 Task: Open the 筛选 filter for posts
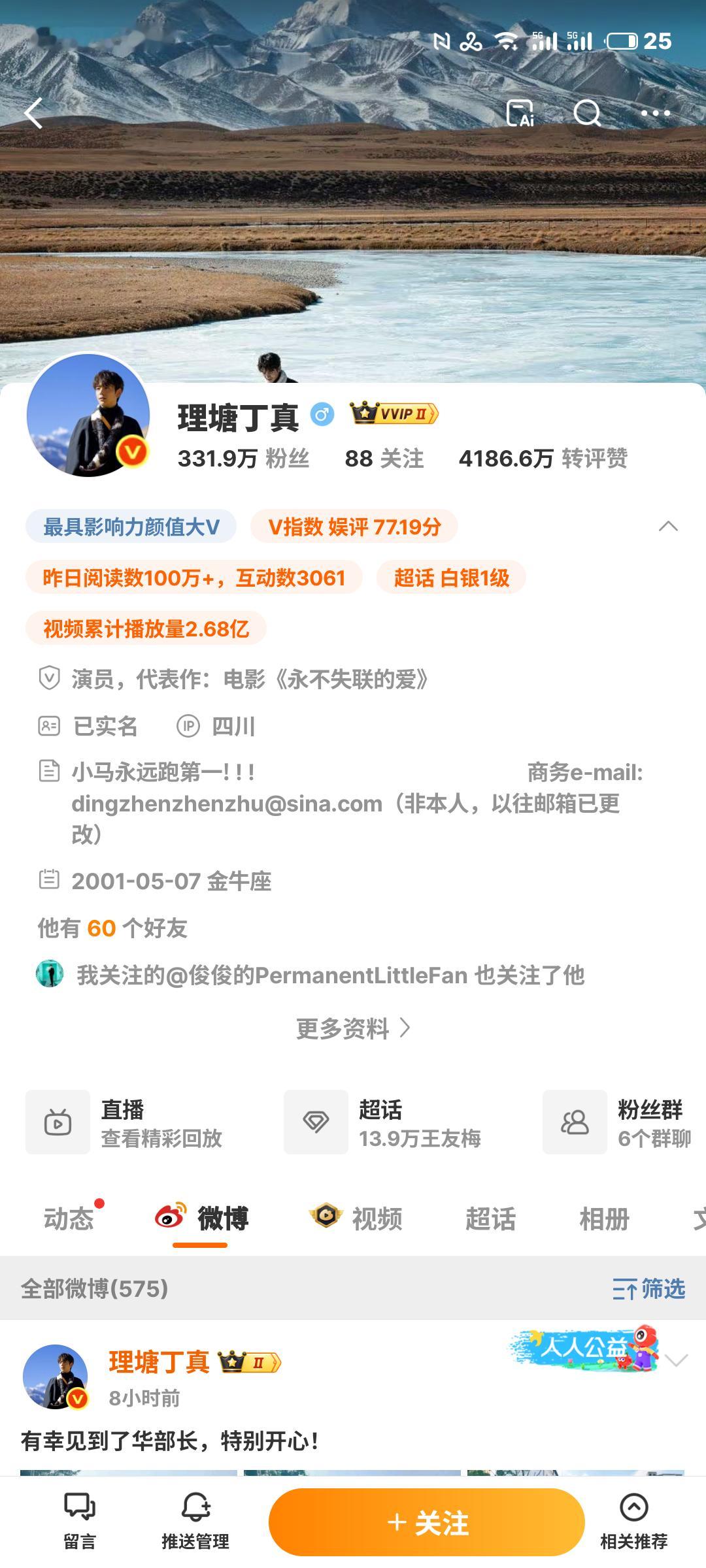point(648,1289)
